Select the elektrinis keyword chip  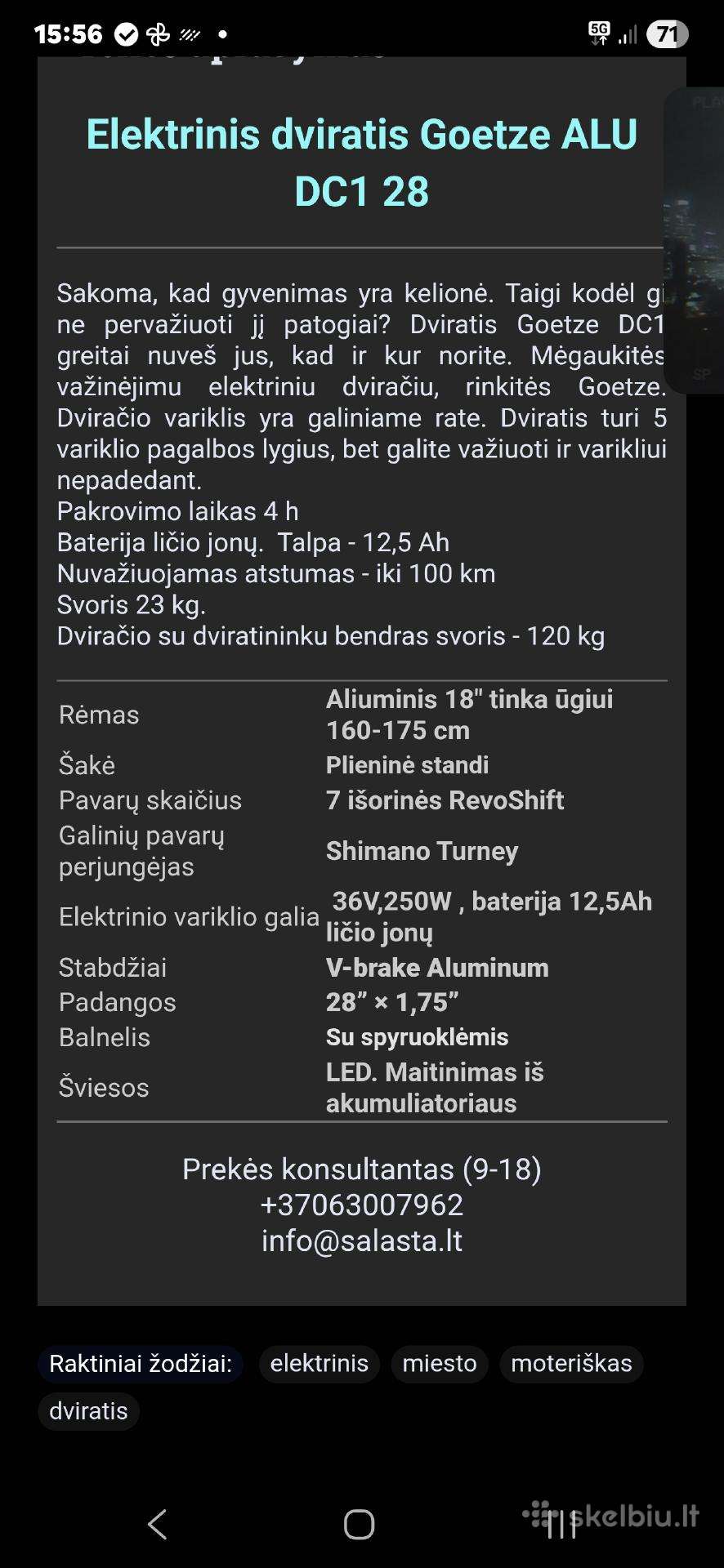319,1363
